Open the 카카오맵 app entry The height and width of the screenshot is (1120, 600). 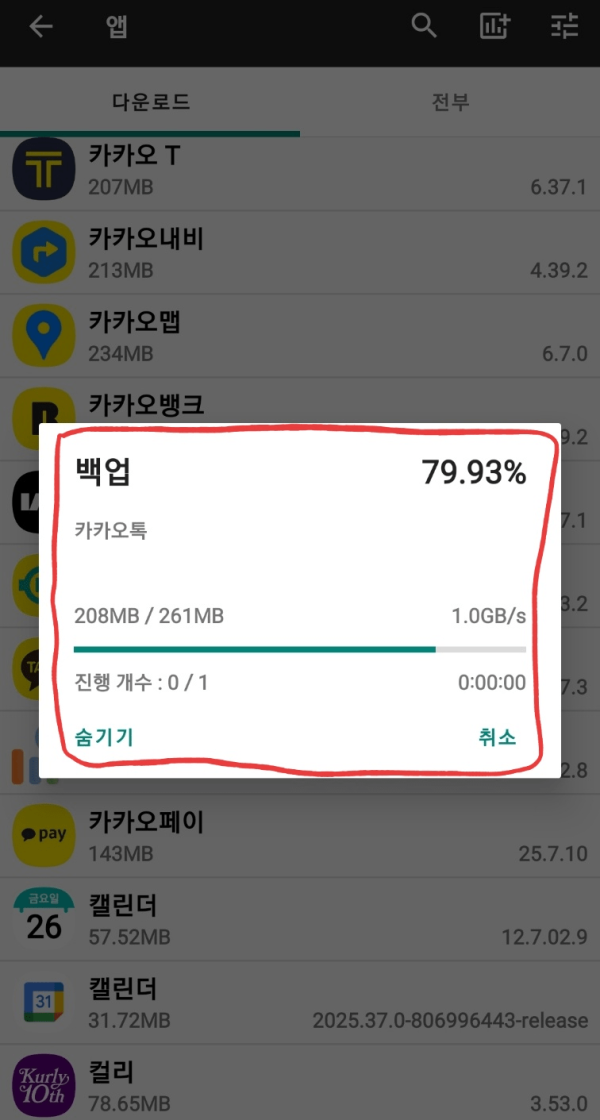(300, 336)
